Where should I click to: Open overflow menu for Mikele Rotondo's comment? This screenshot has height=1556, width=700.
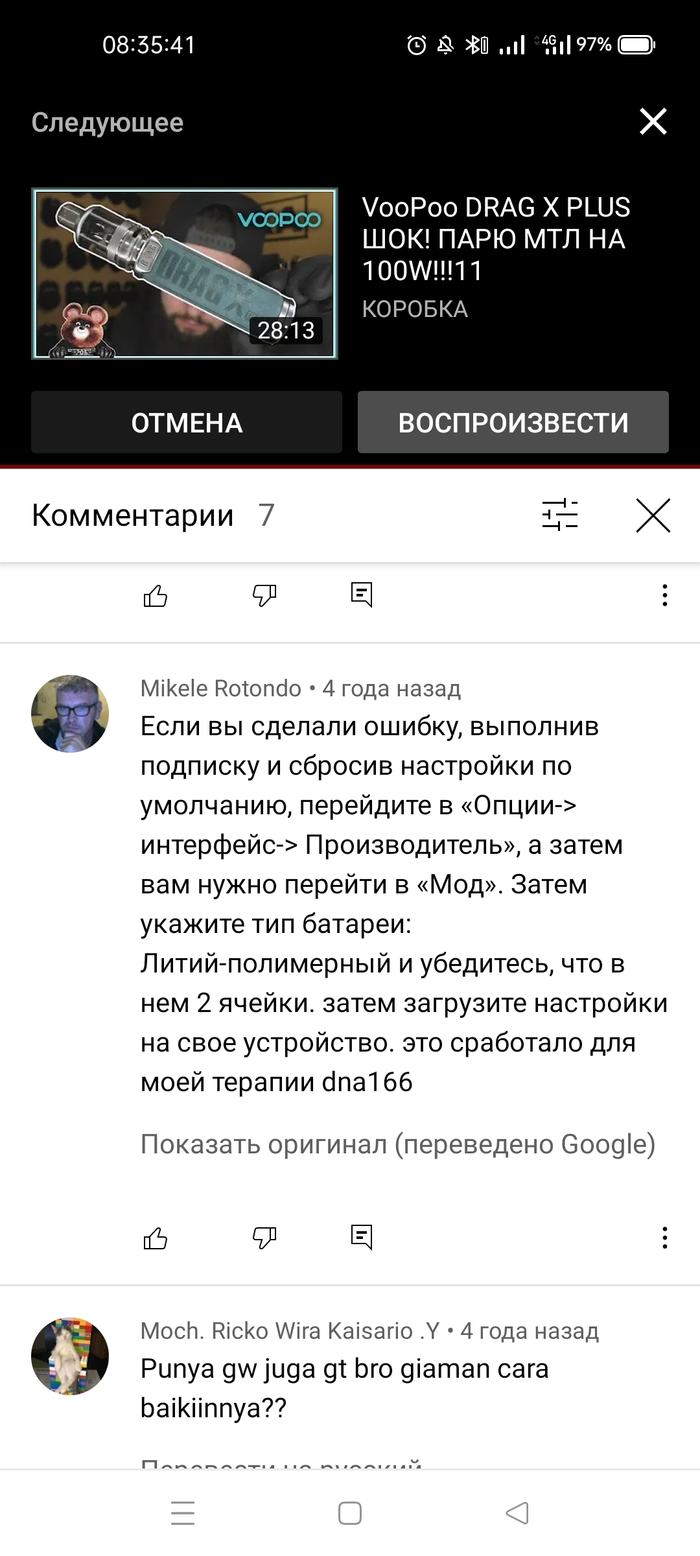[x=664, y=1238]
